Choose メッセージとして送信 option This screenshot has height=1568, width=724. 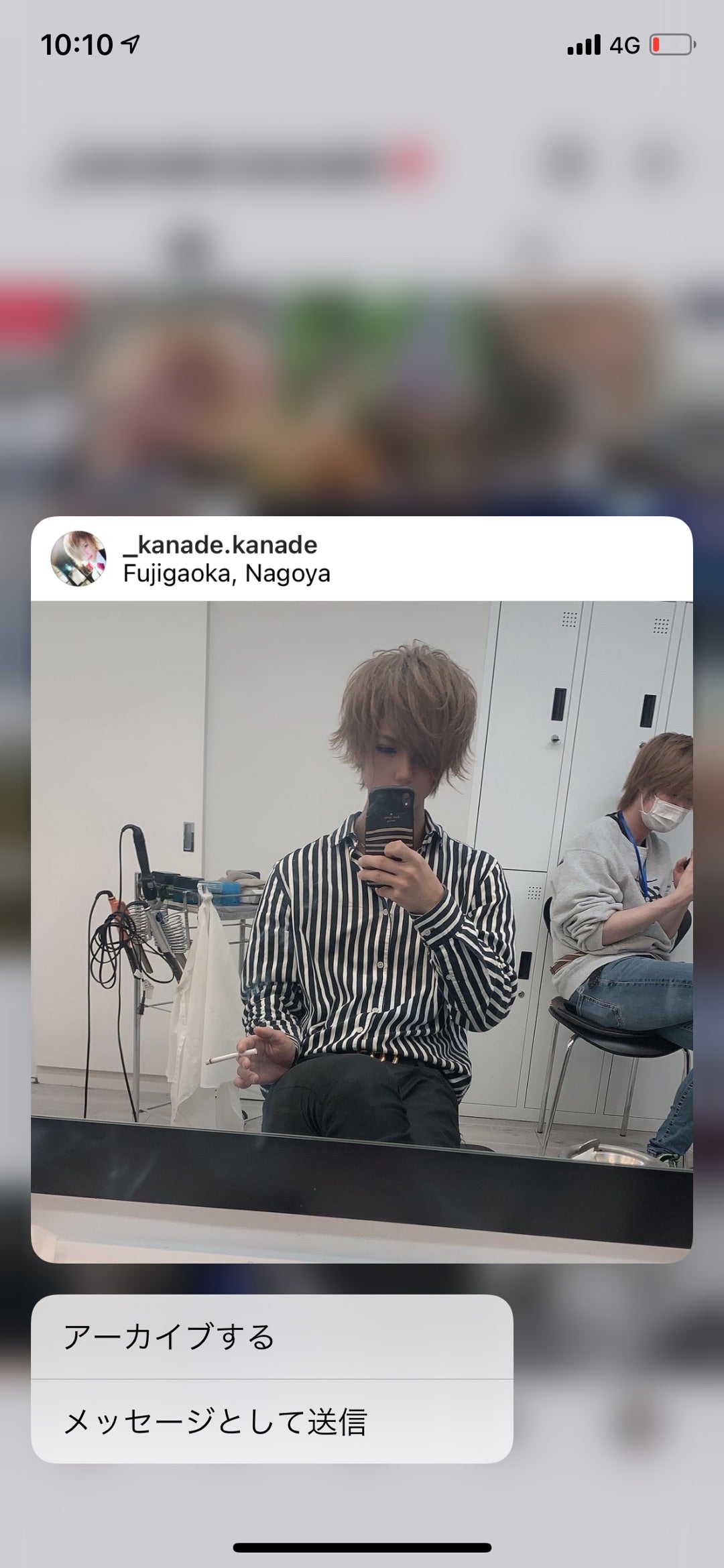(x=271, y=1421)
